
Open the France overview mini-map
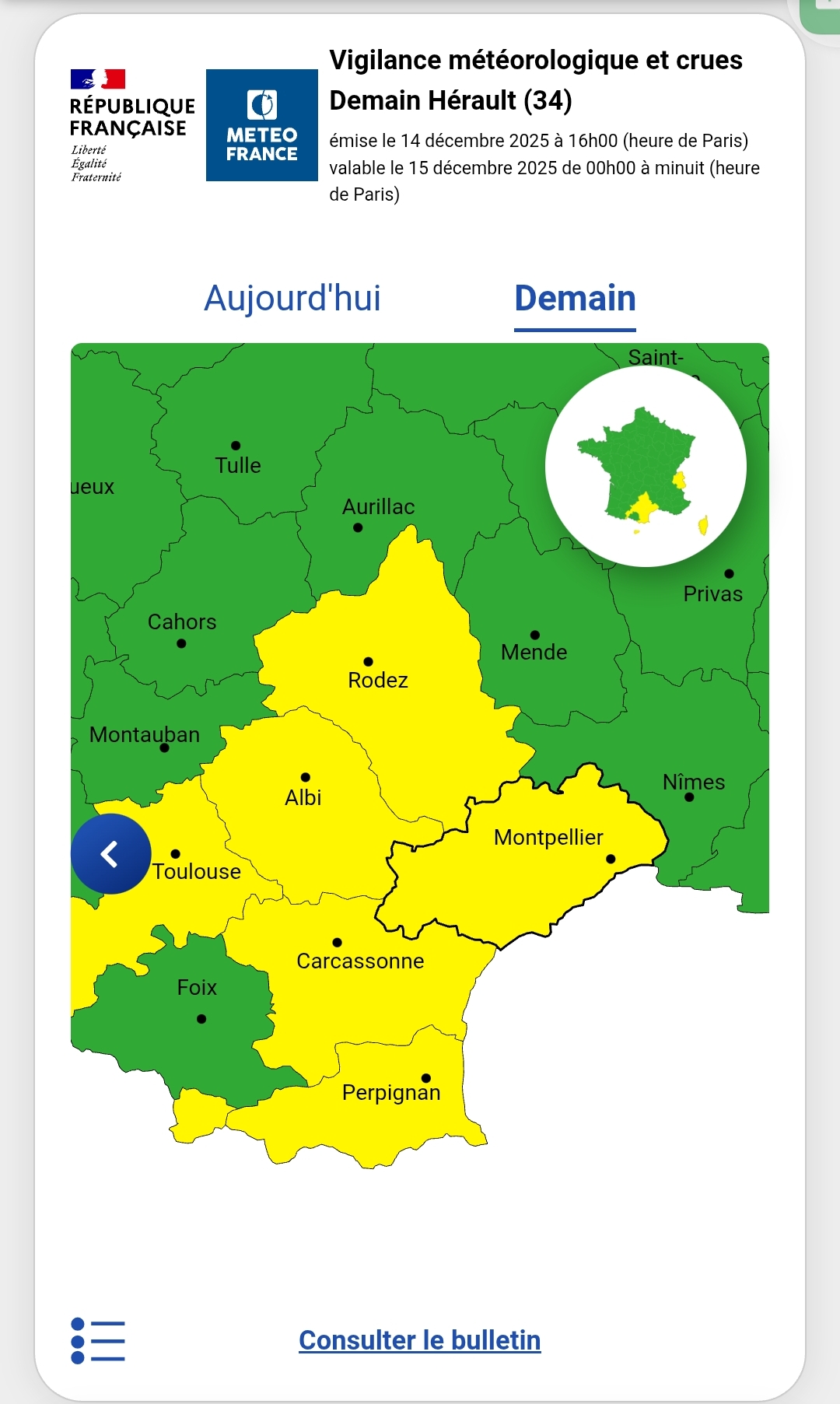(646, 467)
